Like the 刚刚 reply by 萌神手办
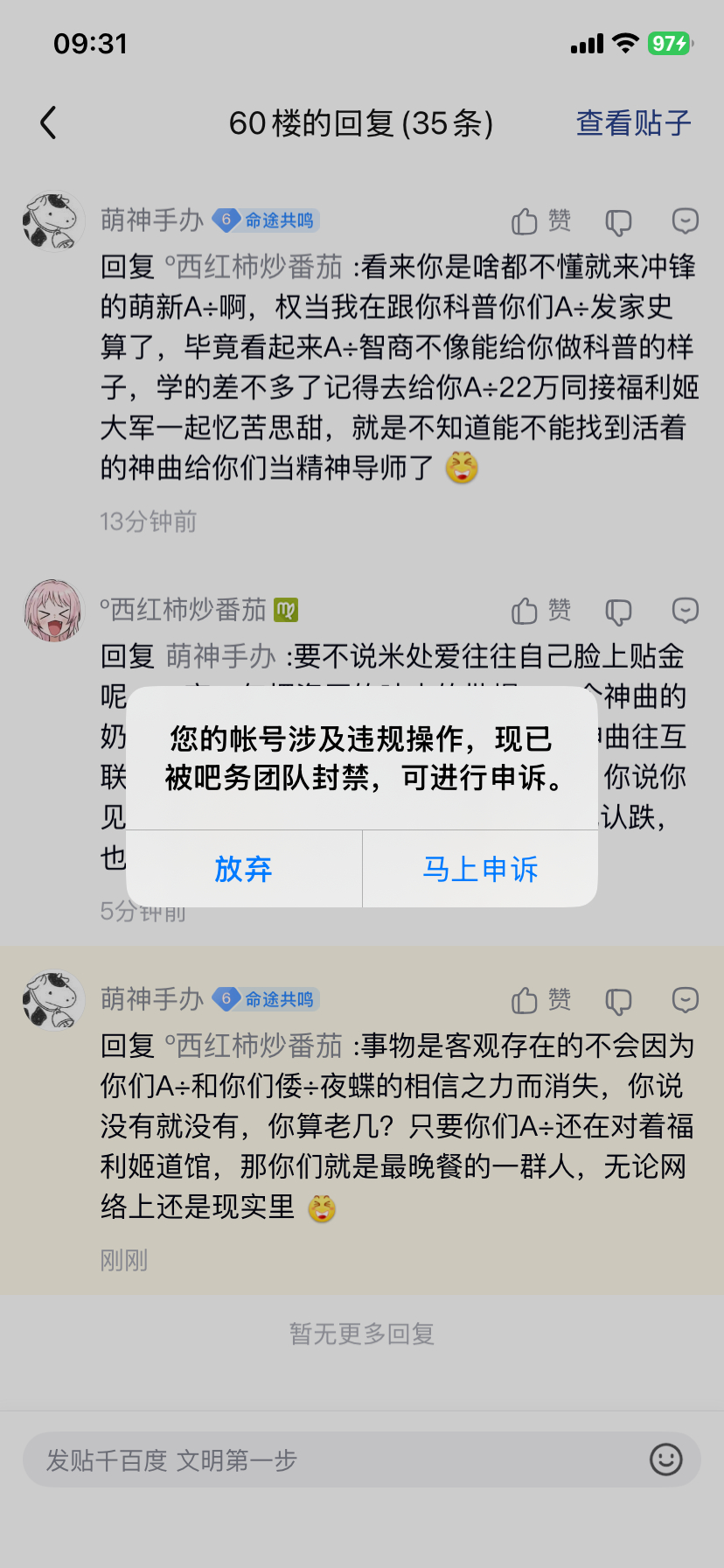This screenshot has height=1568, width=724. coord(540,999)
